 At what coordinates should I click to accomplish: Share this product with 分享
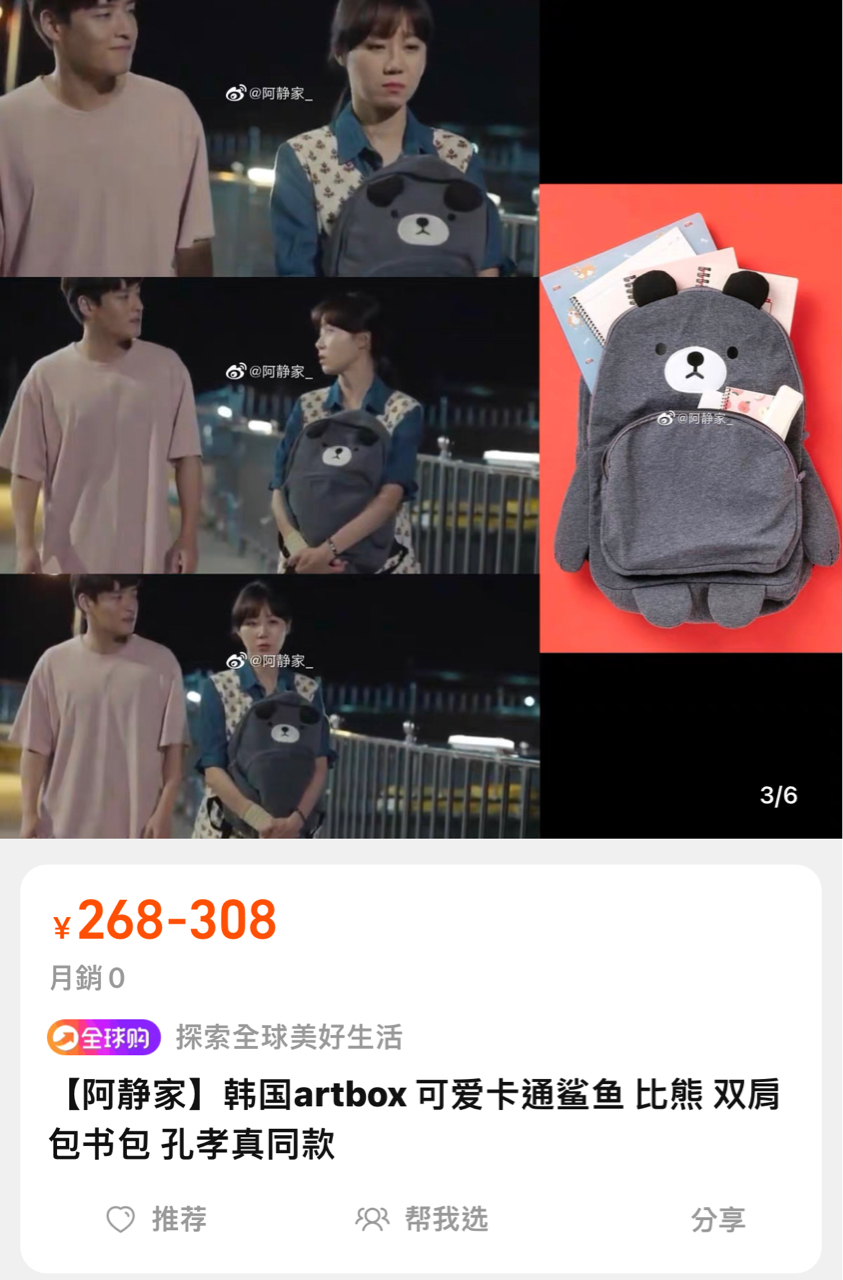click(x=717, y=1220)
